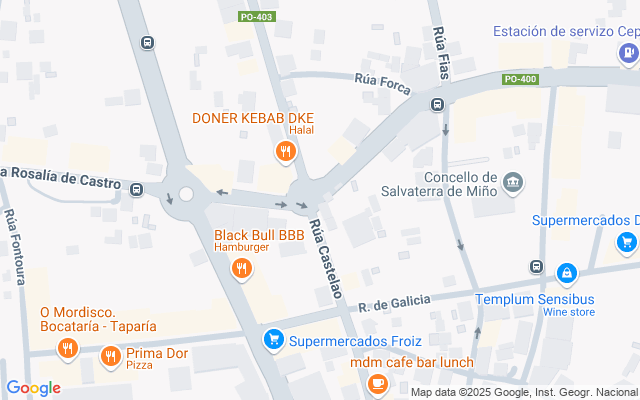This screenshot has height=400, width=640.
Task: Open the mdm cafe bar lunch pin
Action: [x=377, y=383]
